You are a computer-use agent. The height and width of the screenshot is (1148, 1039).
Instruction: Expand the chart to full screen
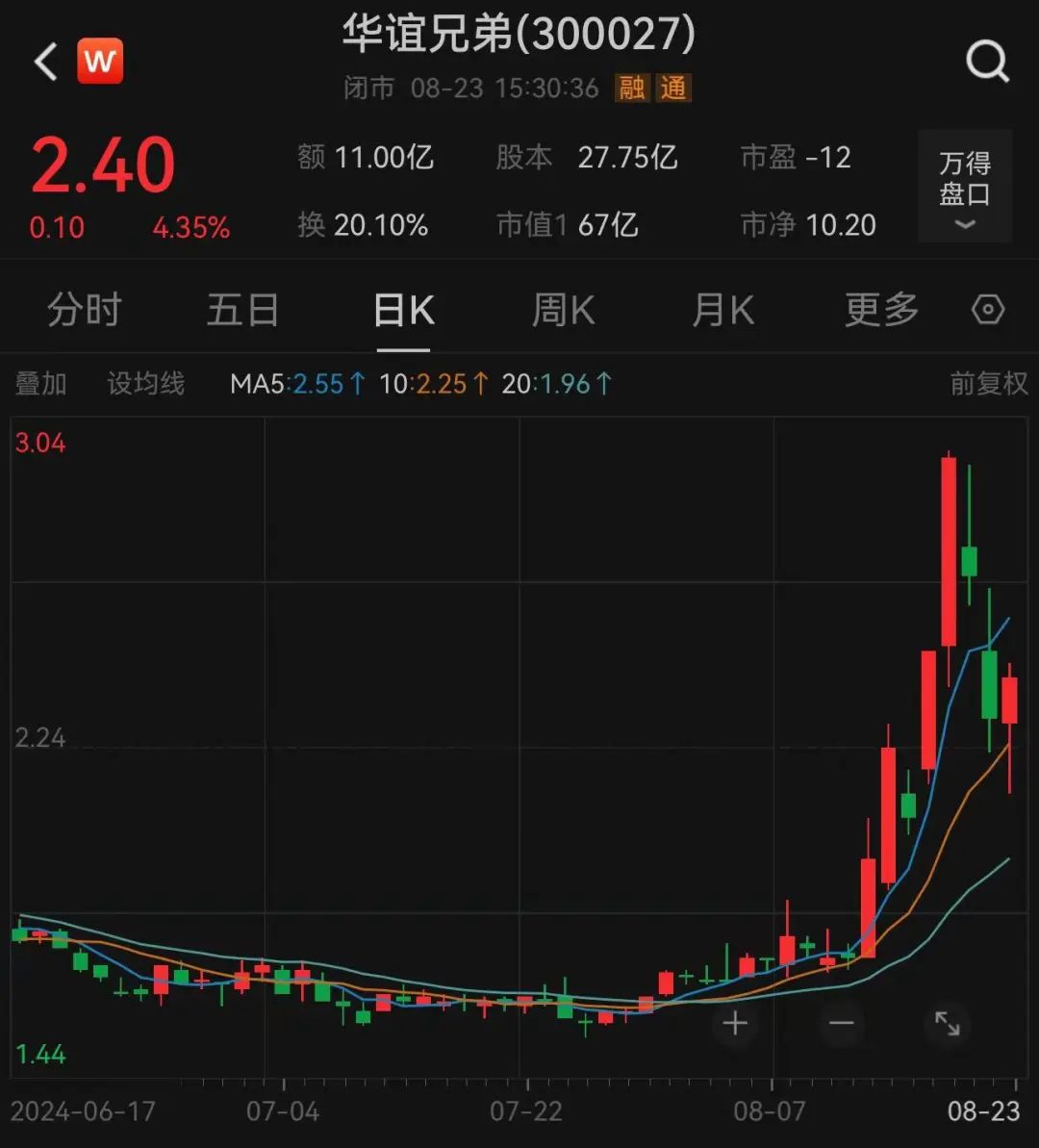947,1023
